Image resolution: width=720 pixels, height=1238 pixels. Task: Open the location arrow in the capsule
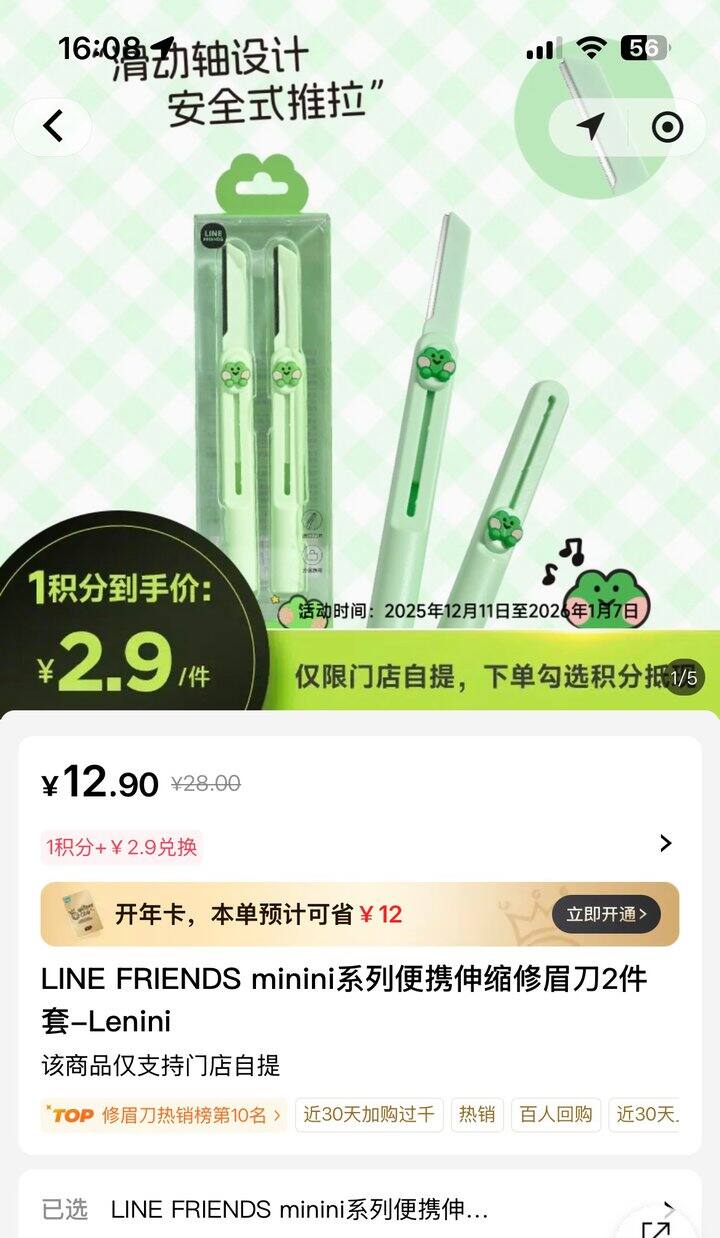pos(590,127)
